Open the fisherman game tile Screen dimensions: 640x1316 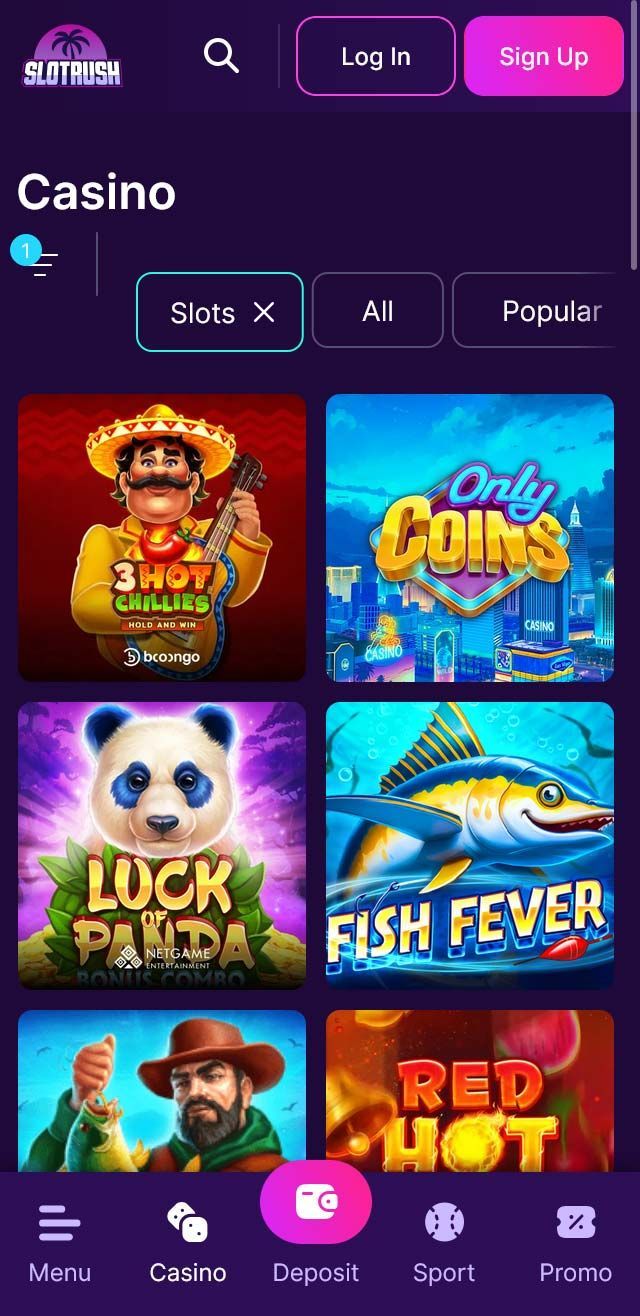pos(162,1091)
